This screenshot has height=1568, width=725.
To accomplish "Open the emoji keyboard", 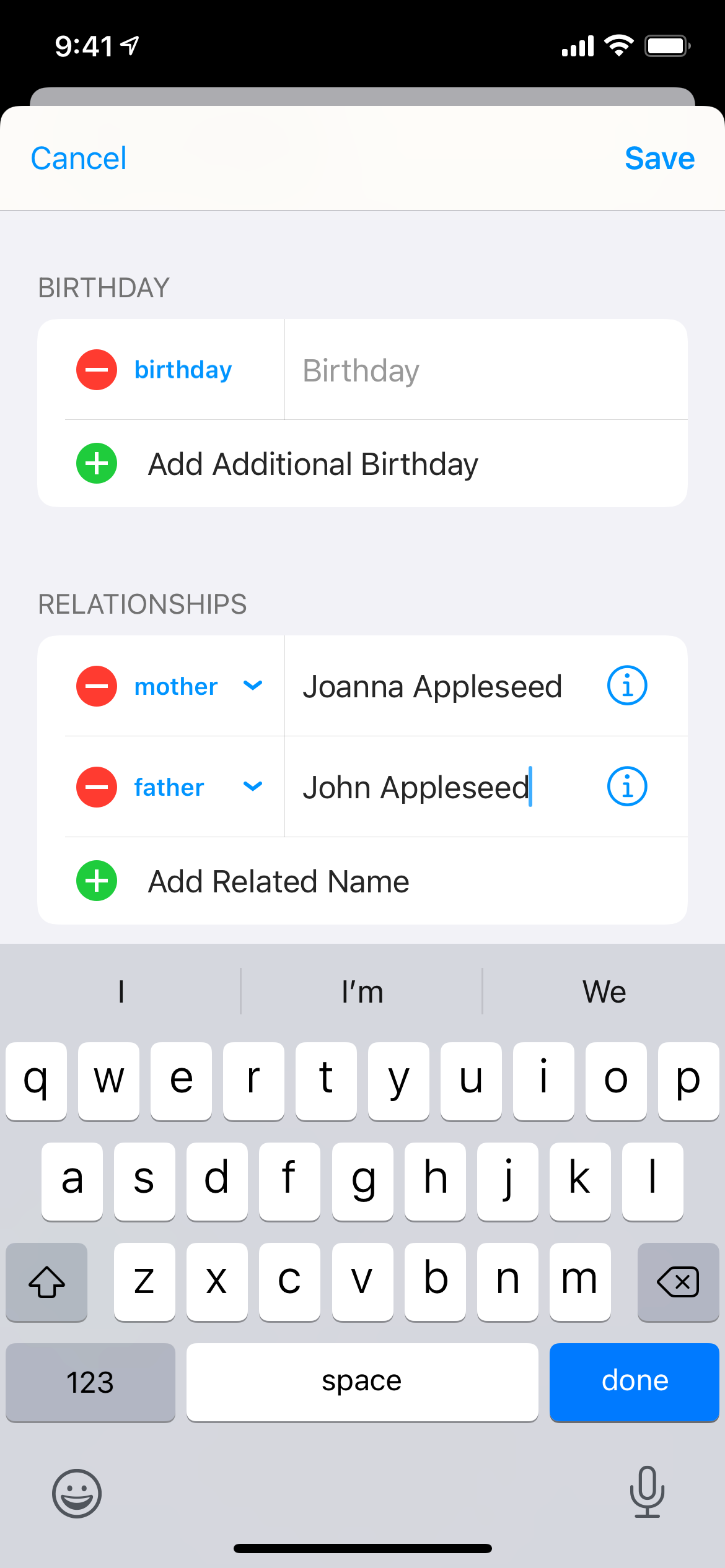I will (x=77, y=1493).
